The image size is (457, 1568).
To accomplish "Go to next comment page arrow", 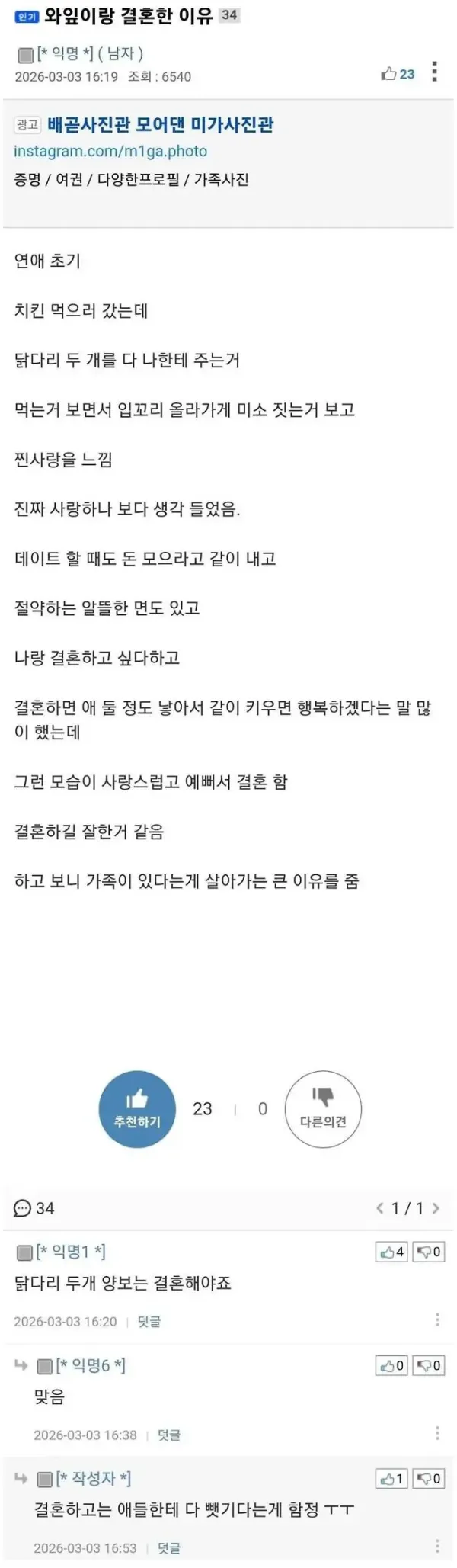I will click(x=436, y=1207).
